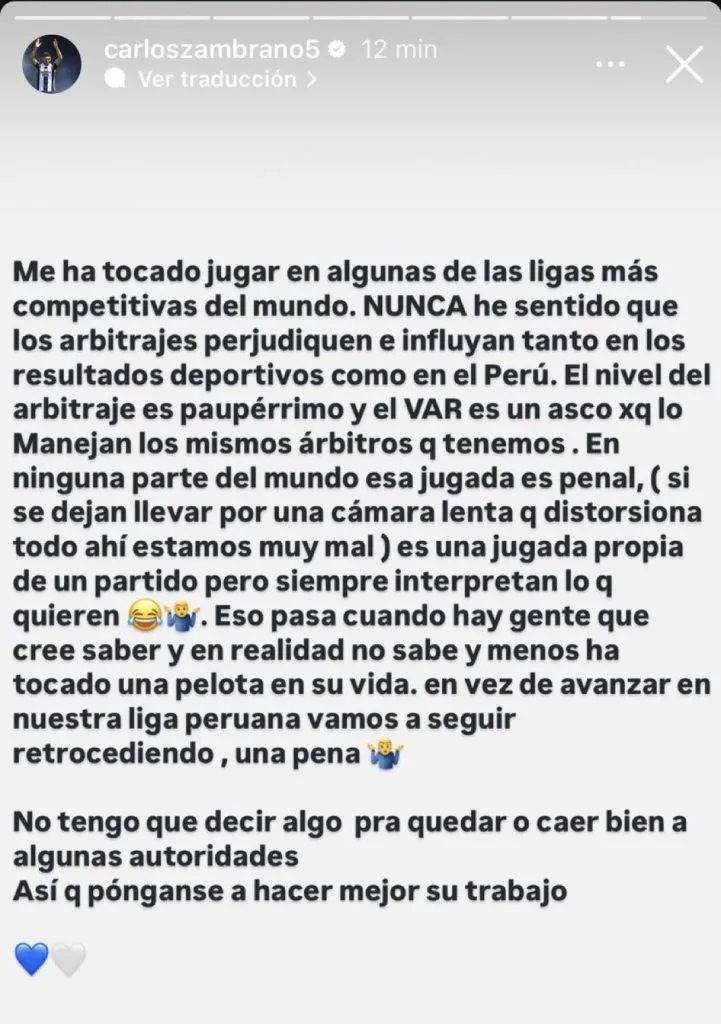Click the 12 min timestamp
The height and width of the screenshot is (1024, 721).
399,46
